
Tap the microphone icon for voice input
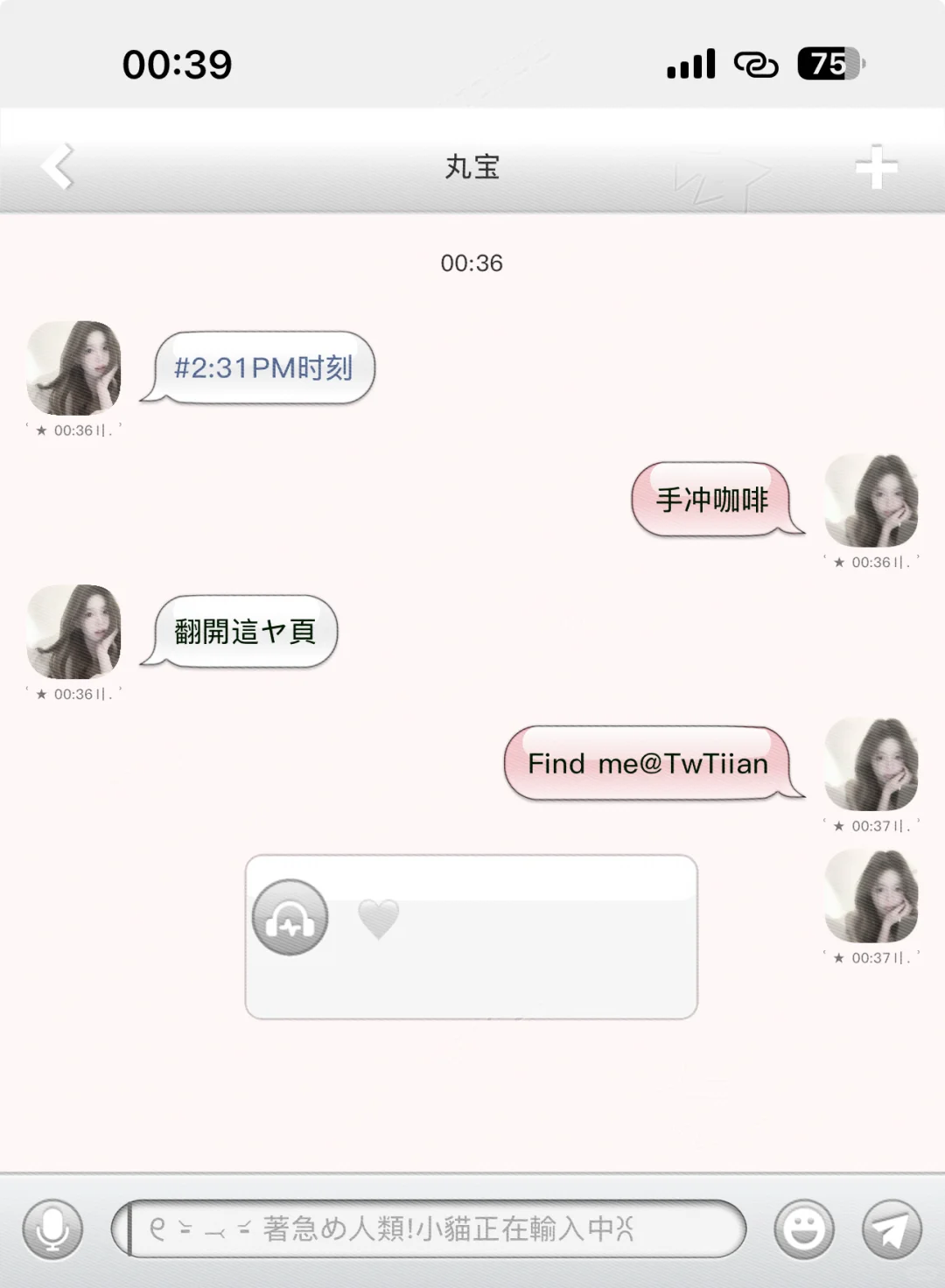point(54,1228)
